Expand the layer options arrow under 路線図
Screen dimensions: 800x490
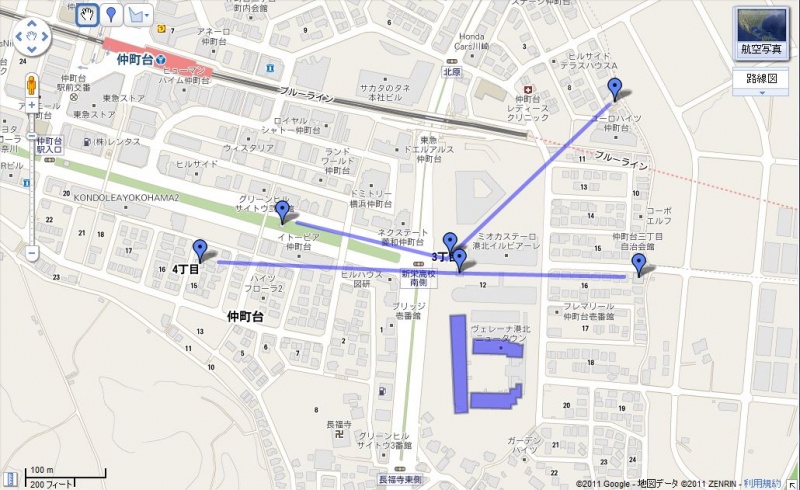(763, 92)
